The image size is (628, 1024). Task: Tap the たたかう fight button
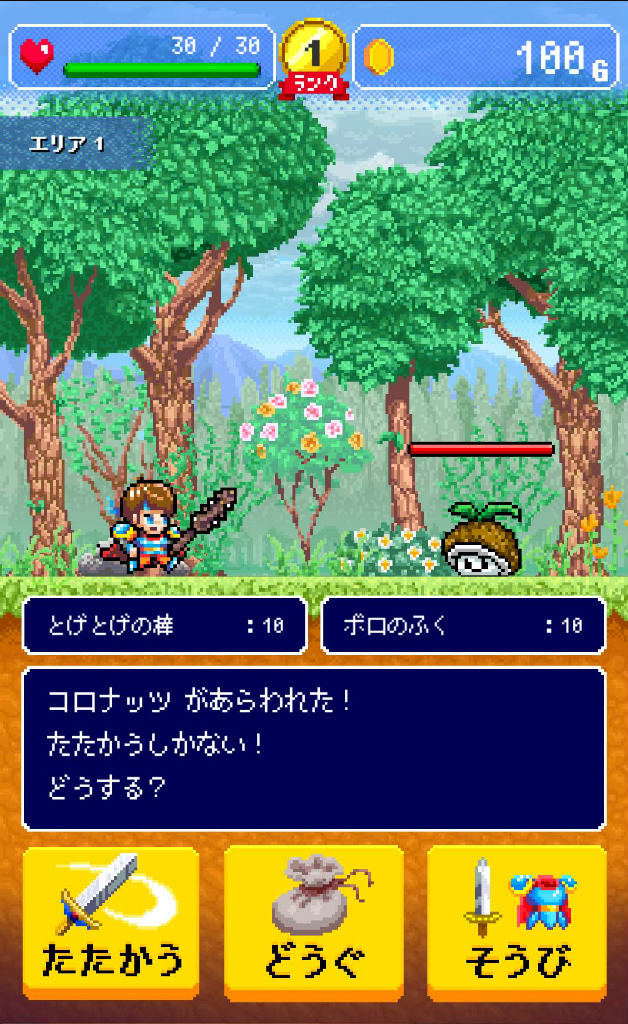coord(111,922)
